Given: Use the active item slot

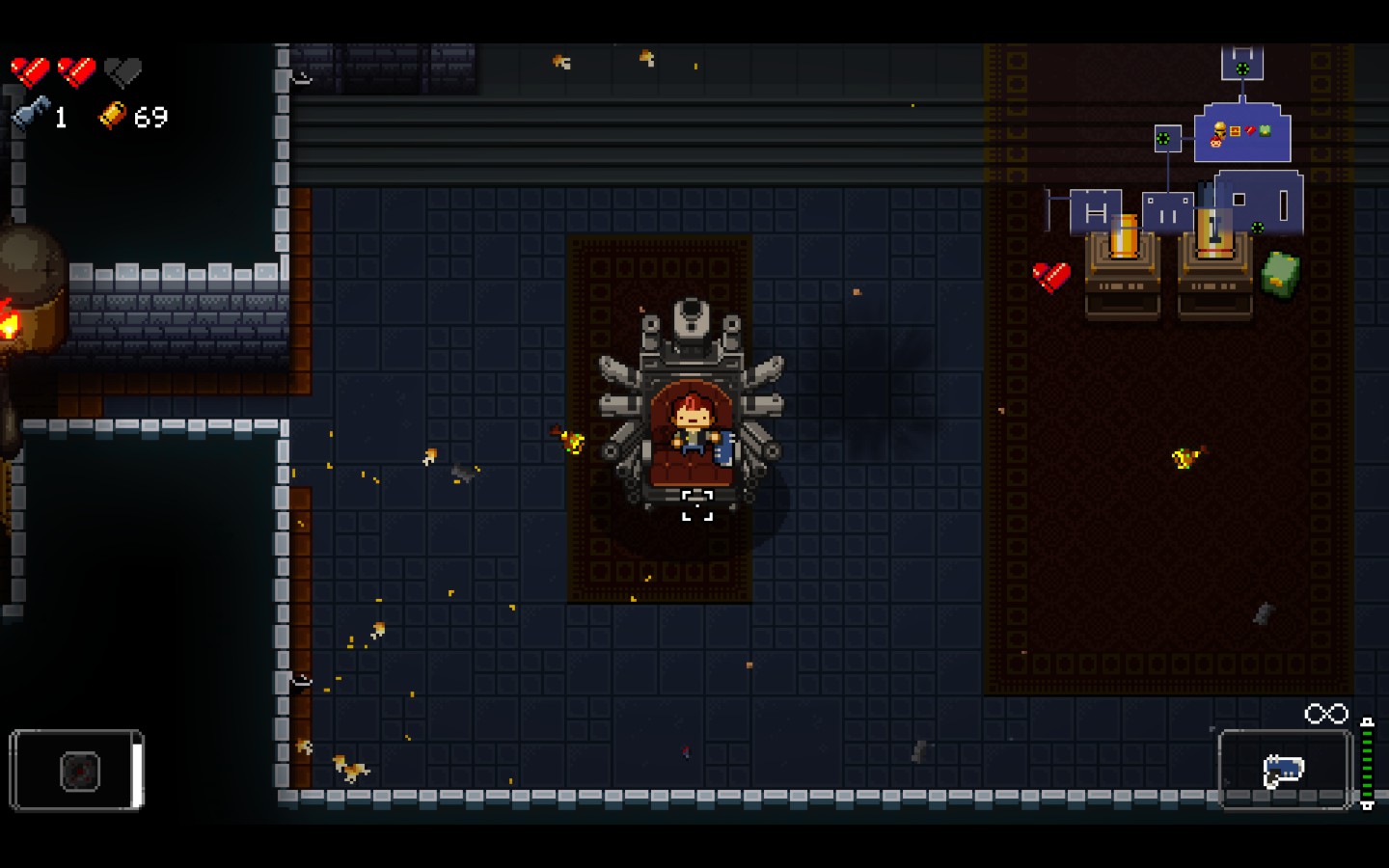Looking at the screenshot, I should [77, 770].
